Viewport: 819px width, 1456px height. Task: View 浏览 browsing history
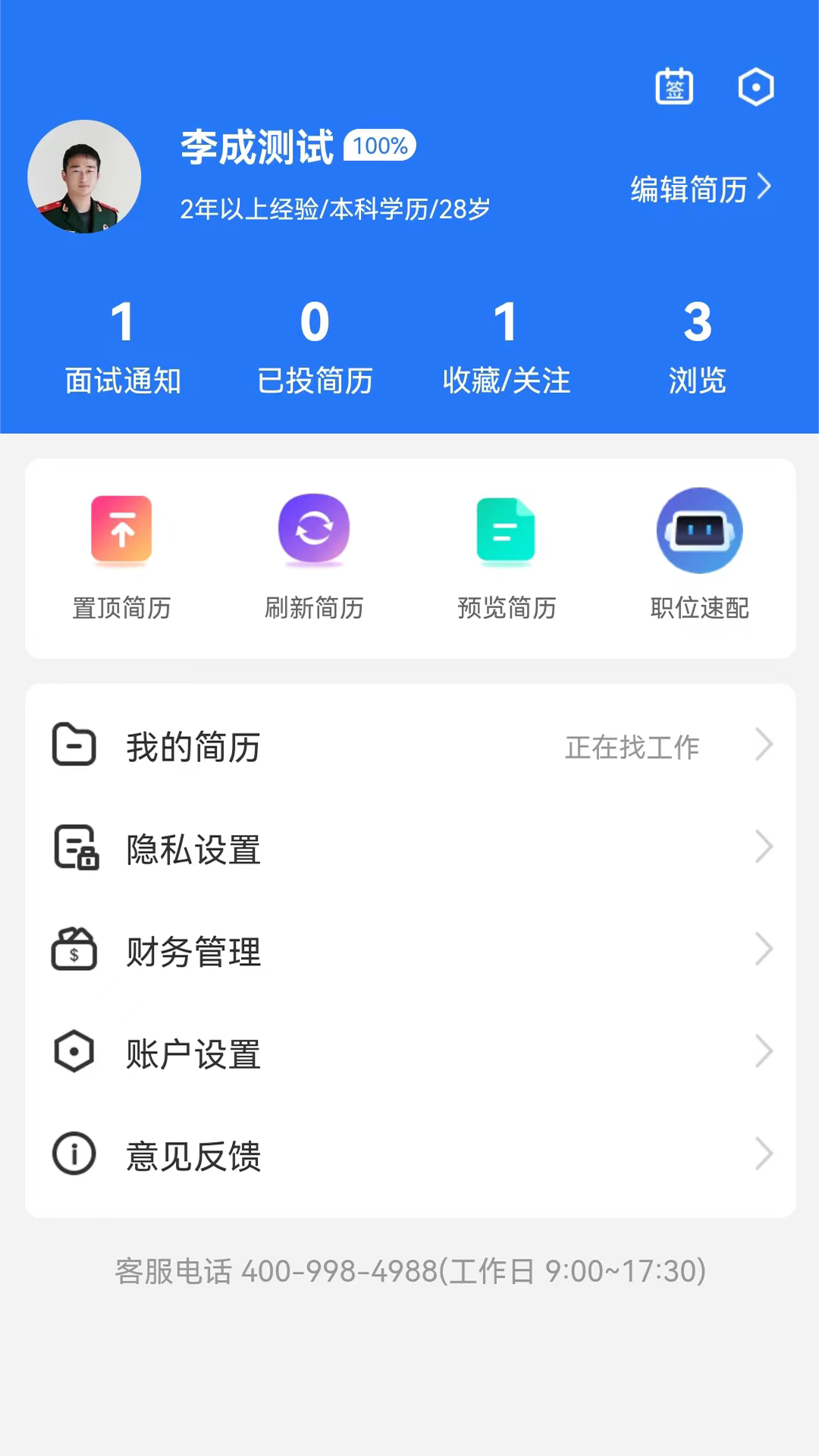[x=697, y=347]
